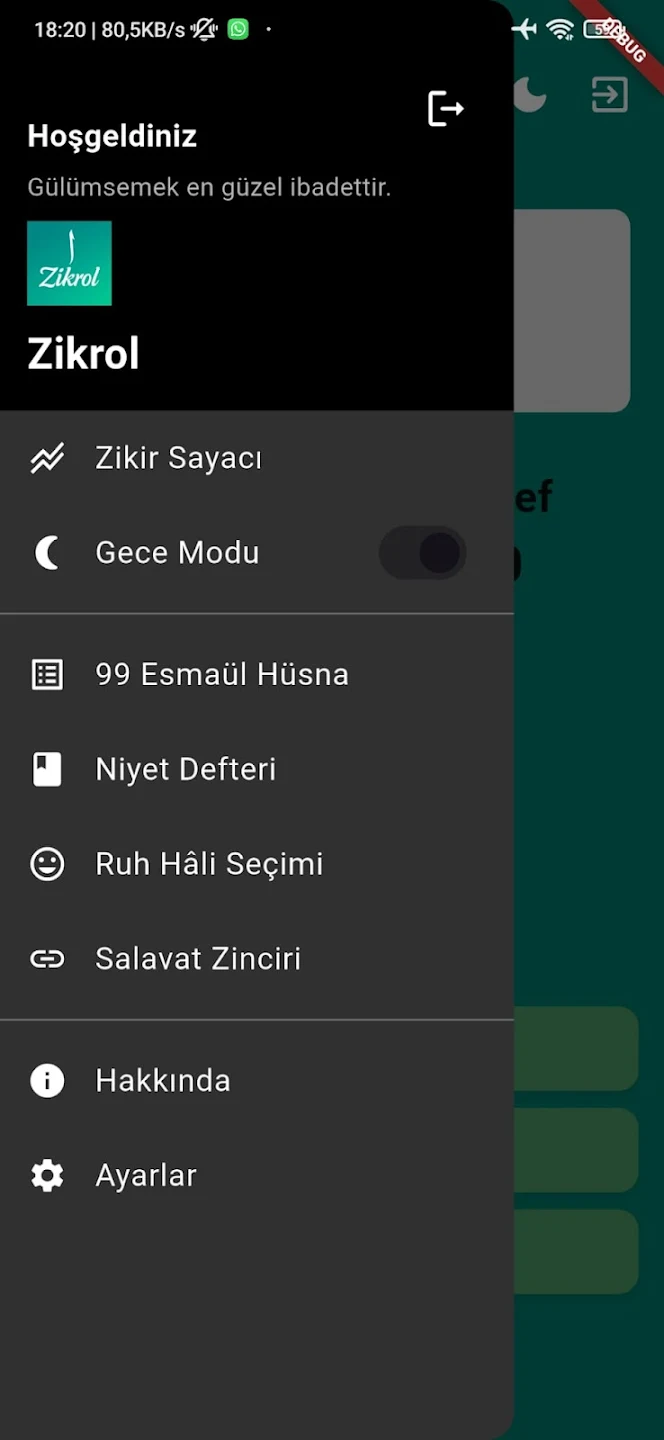Open Zikir Sayacı from the drawer

(x=178, y=458)
